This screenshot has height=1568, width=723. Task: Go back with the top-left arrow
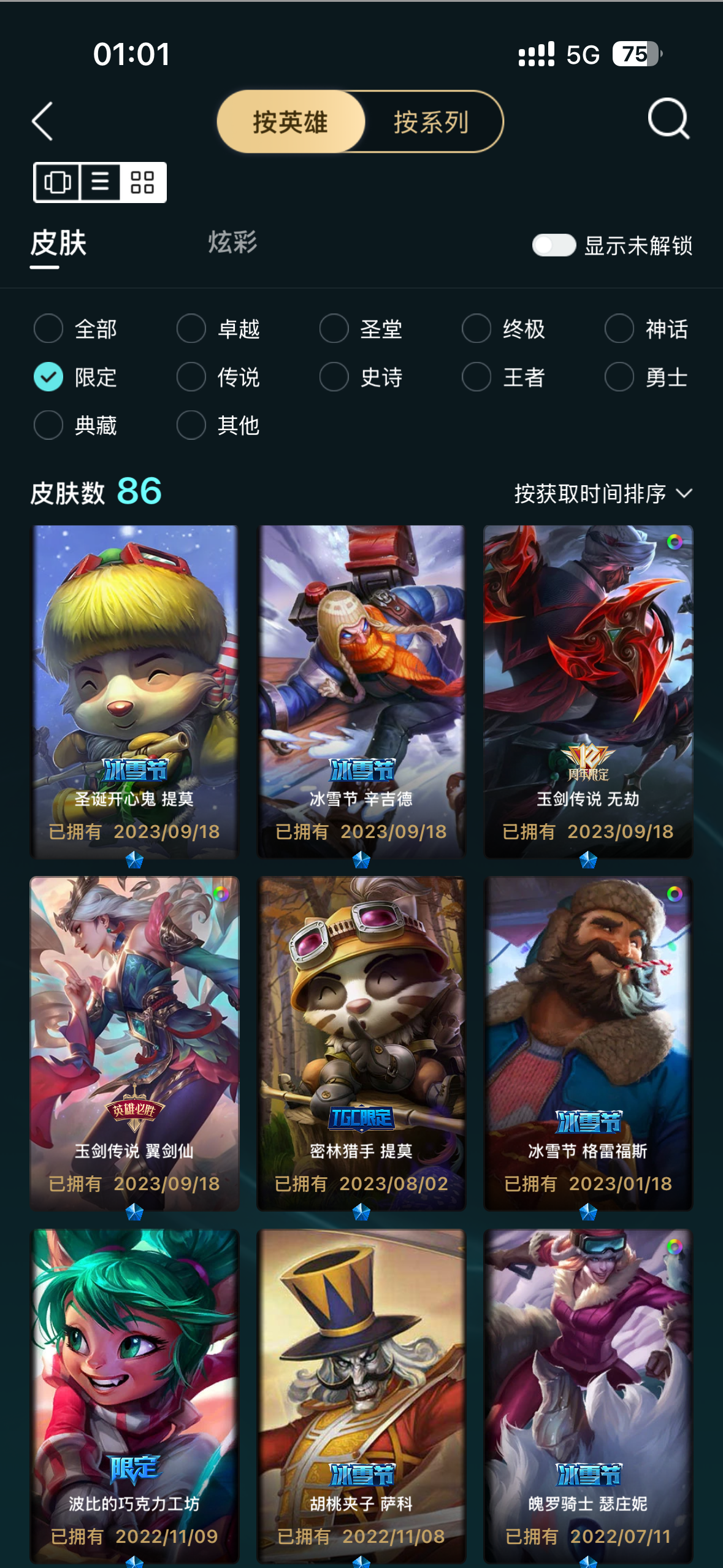tap(42, 121)
